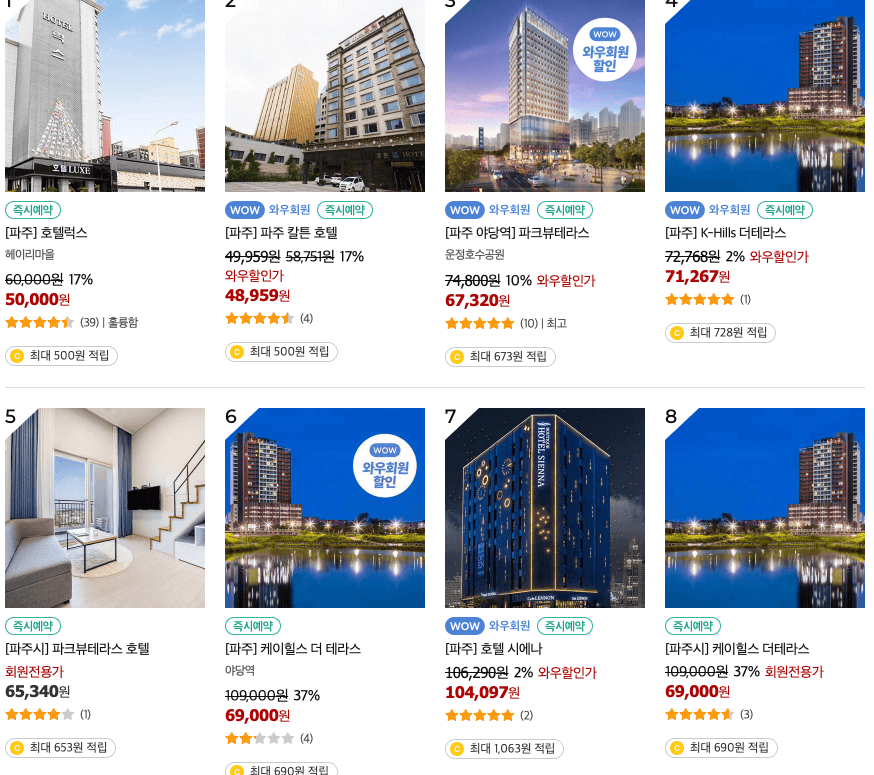The height and width of the screenshot is (775, 874).
Task: Open the 파크뷰테라스 호텔 card ranked 5
Action: click(x=105, y=508)
